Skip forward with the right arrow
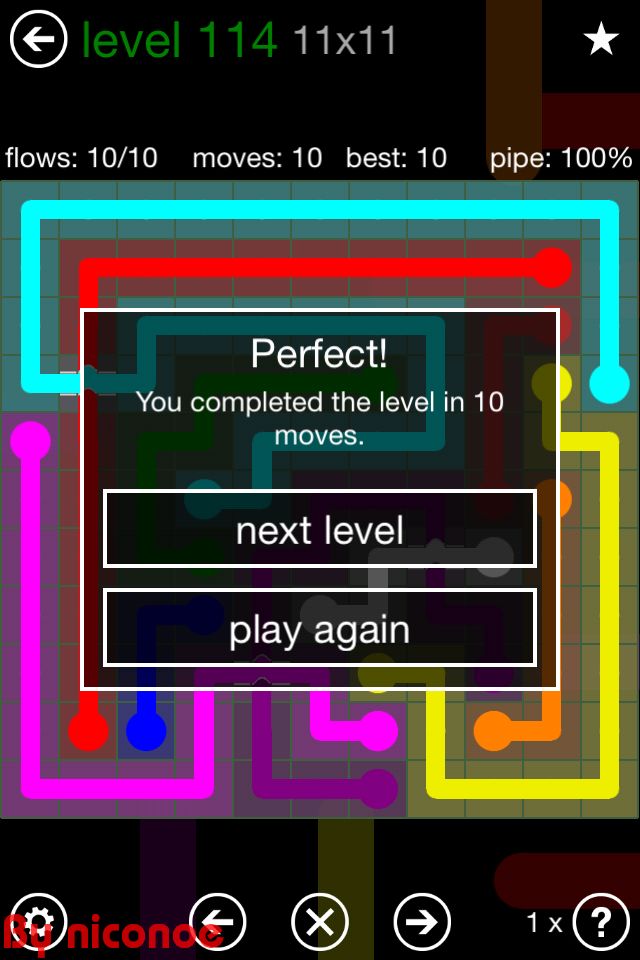Screen dimensions: 640x960 coord(422,921)
